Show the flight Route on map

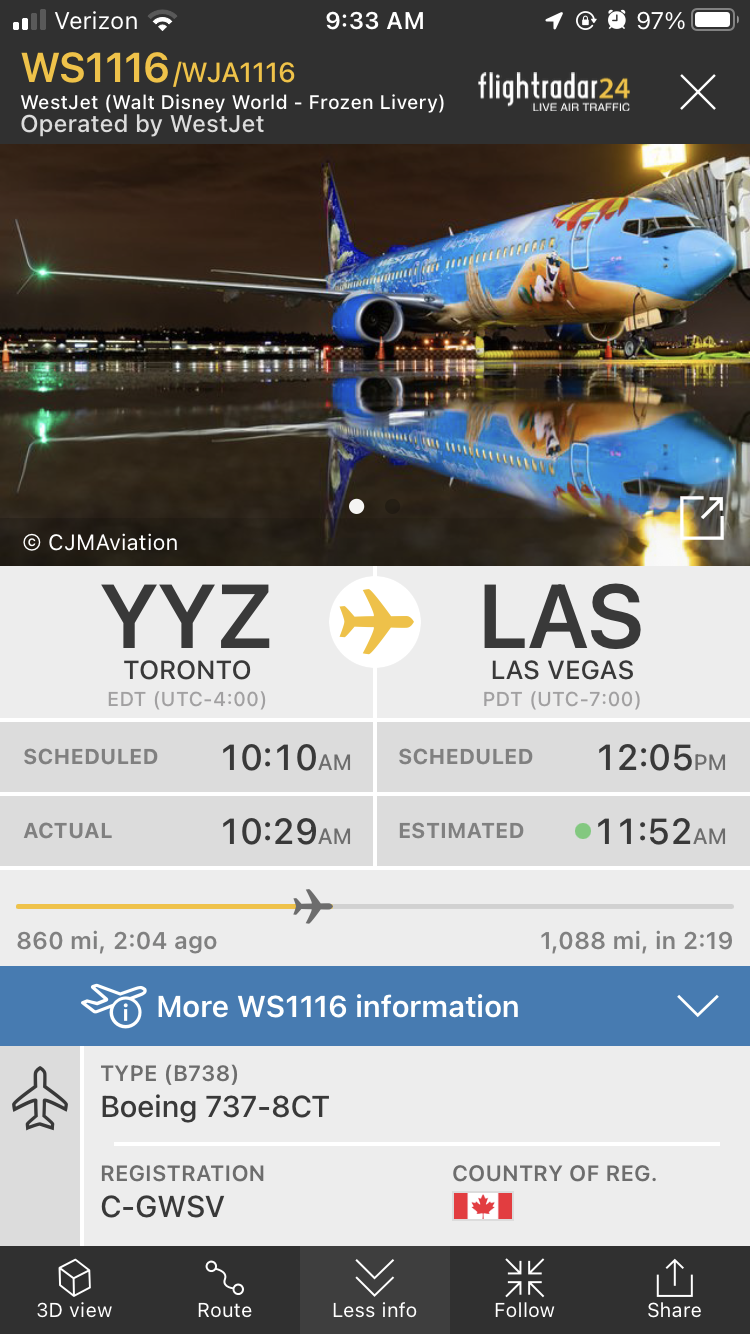[225, 1290]
